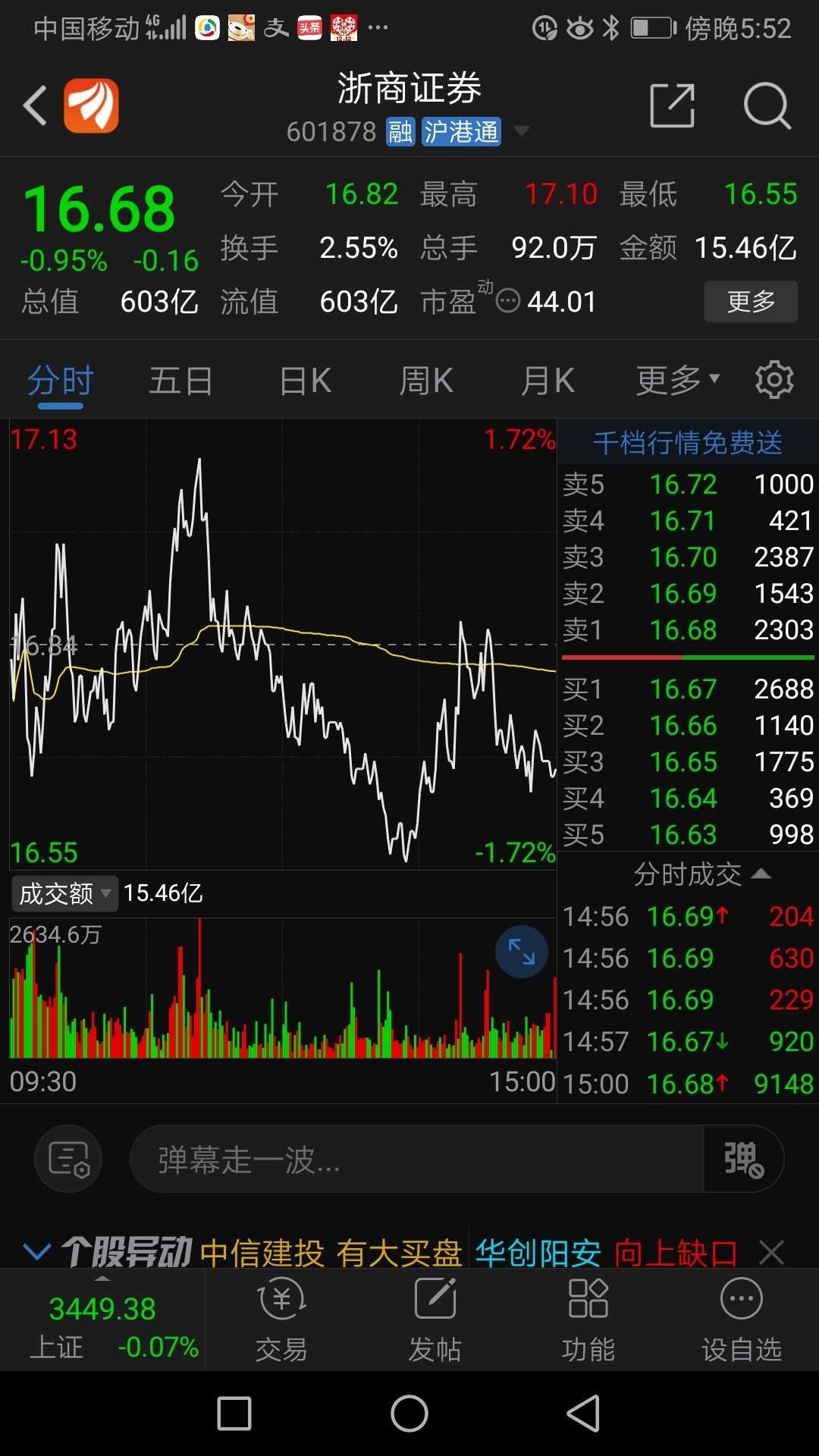Tap 更多 button for more quote details
Screen dimensions: 819x1456
[x=750, y=302]
